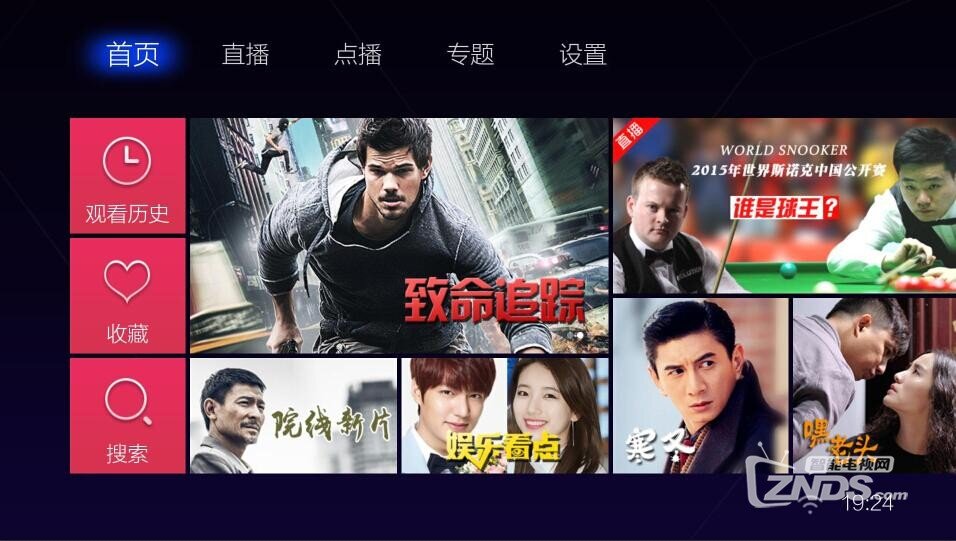Tap the 搜索 search tile
Image resolution: width=956 pixels, height=541 pixels.
point(127,415)
